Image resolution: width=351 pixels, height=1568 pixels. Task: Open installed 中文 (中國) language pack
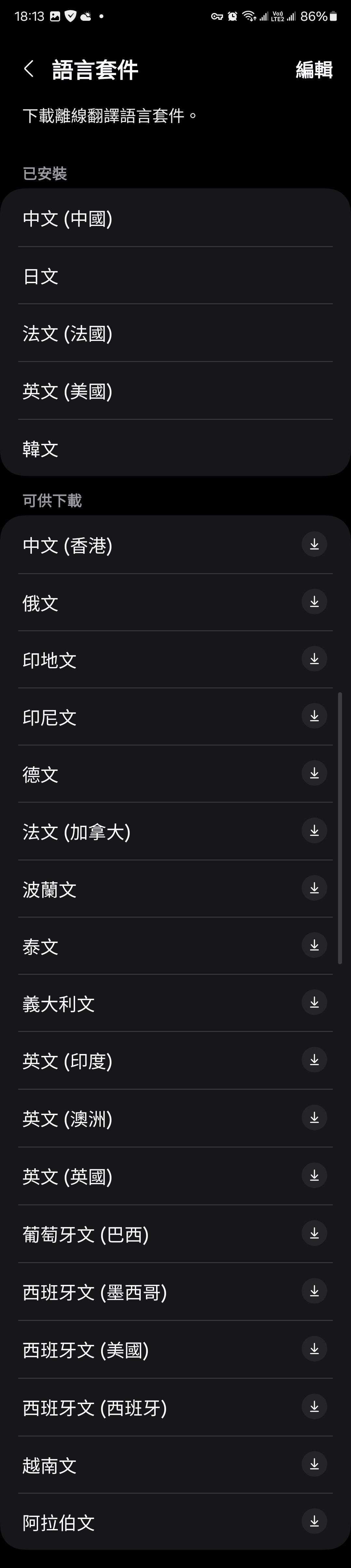175,219
